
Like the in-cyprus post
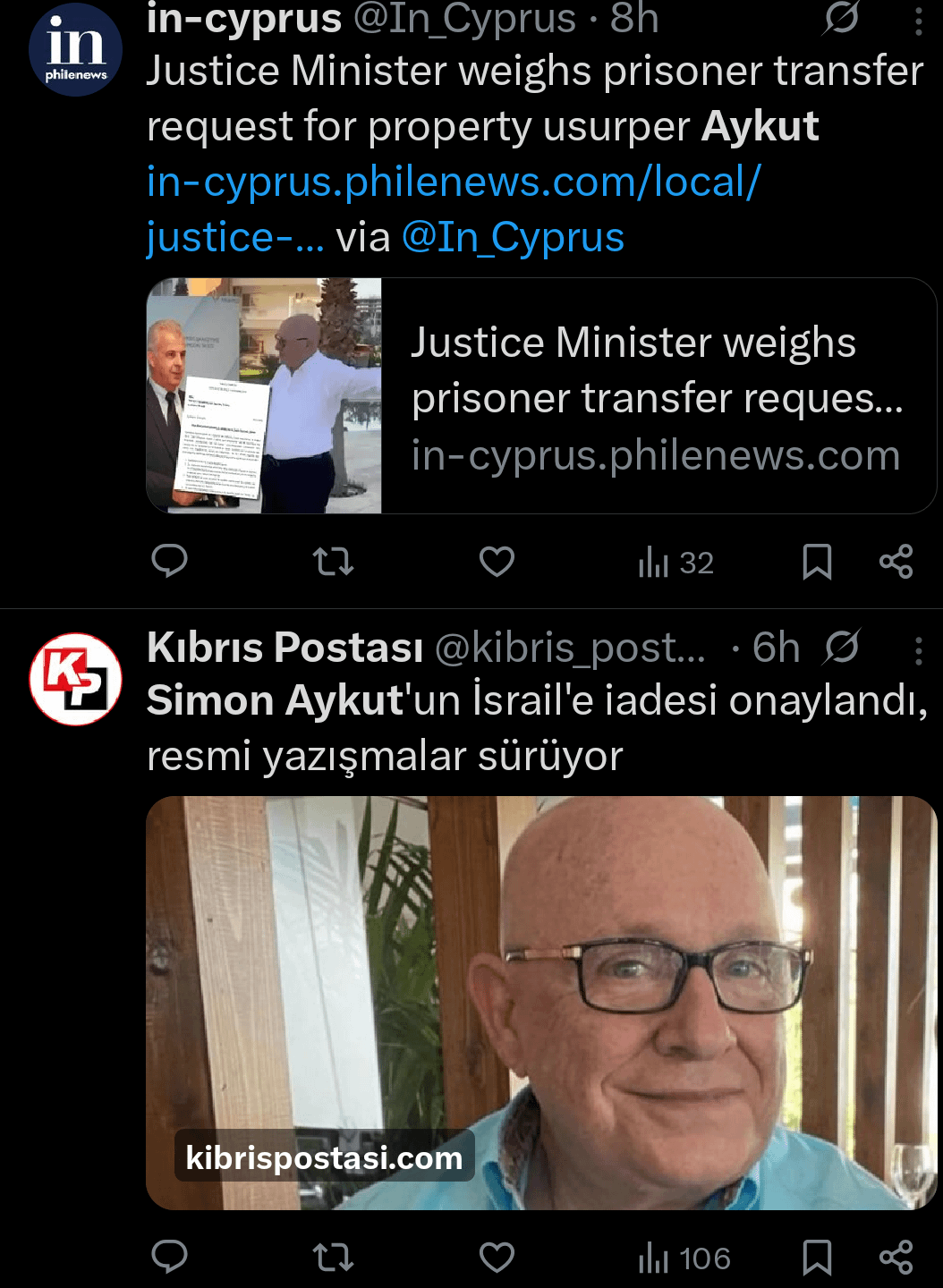click(x=497, y=562)
